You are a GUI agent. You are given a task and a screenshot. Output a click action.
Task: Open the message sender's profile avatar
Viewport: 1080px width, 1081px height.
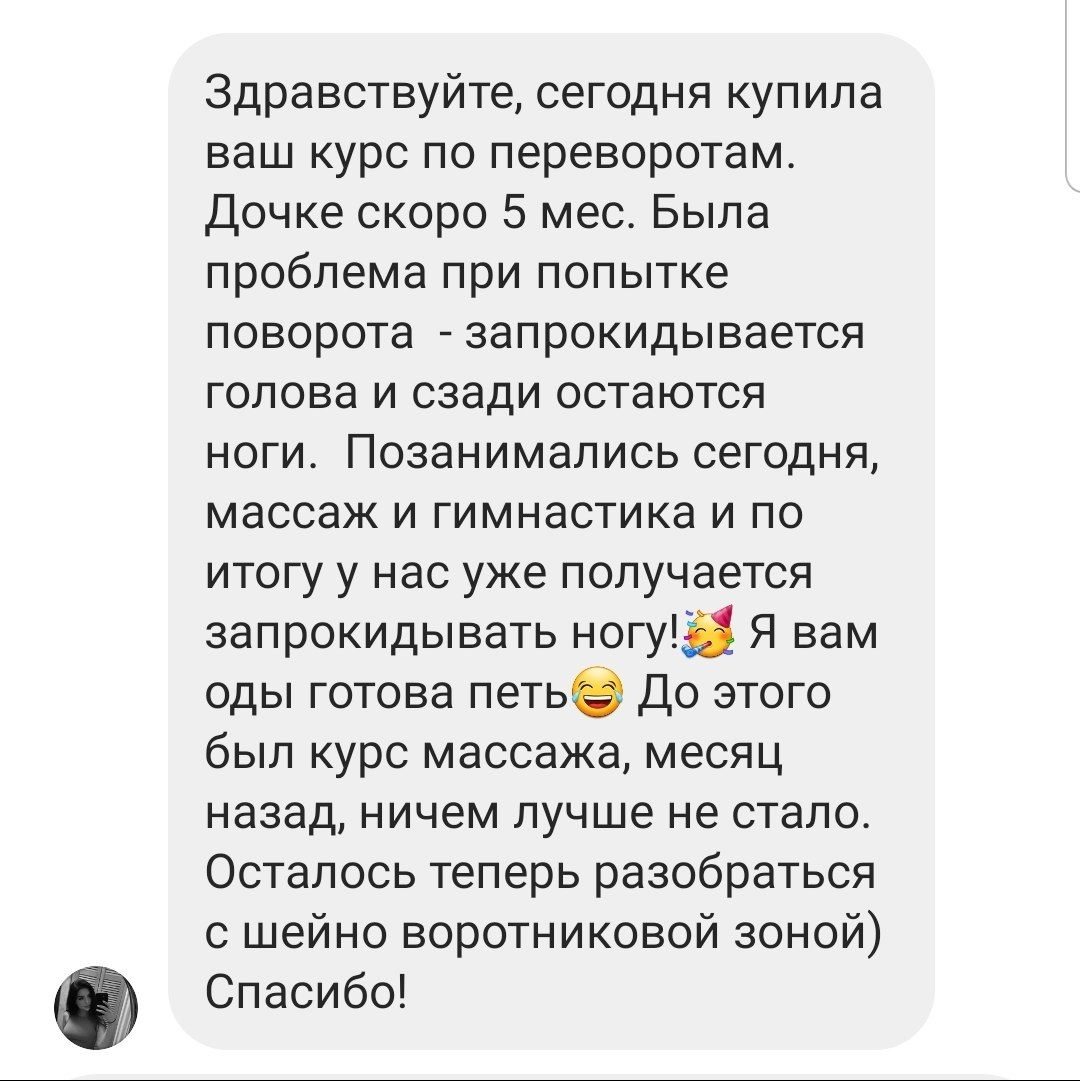click(x=95, y=1007)
